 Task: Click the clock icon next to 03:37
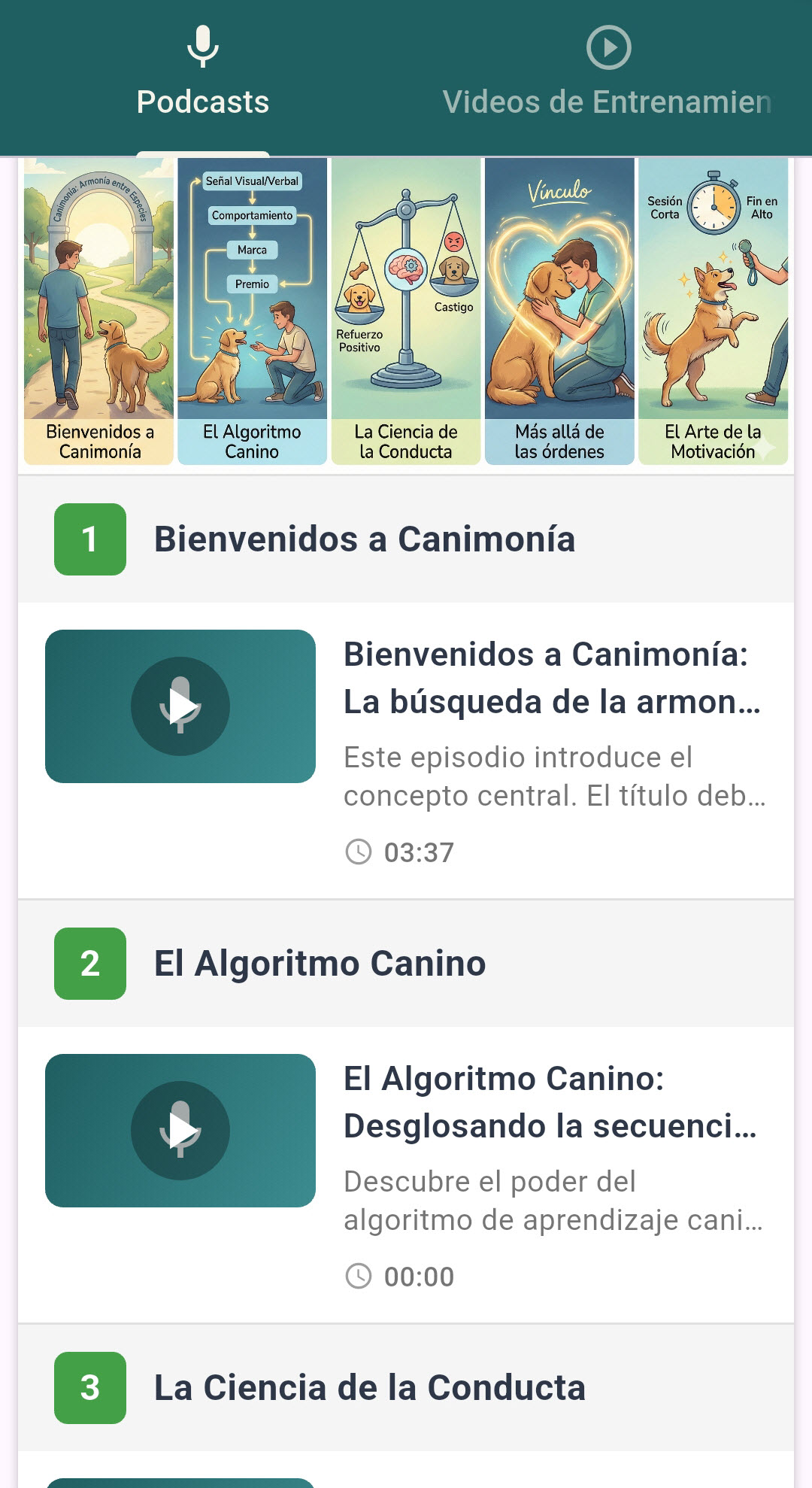pyautogui.click(x=359, y=852)
